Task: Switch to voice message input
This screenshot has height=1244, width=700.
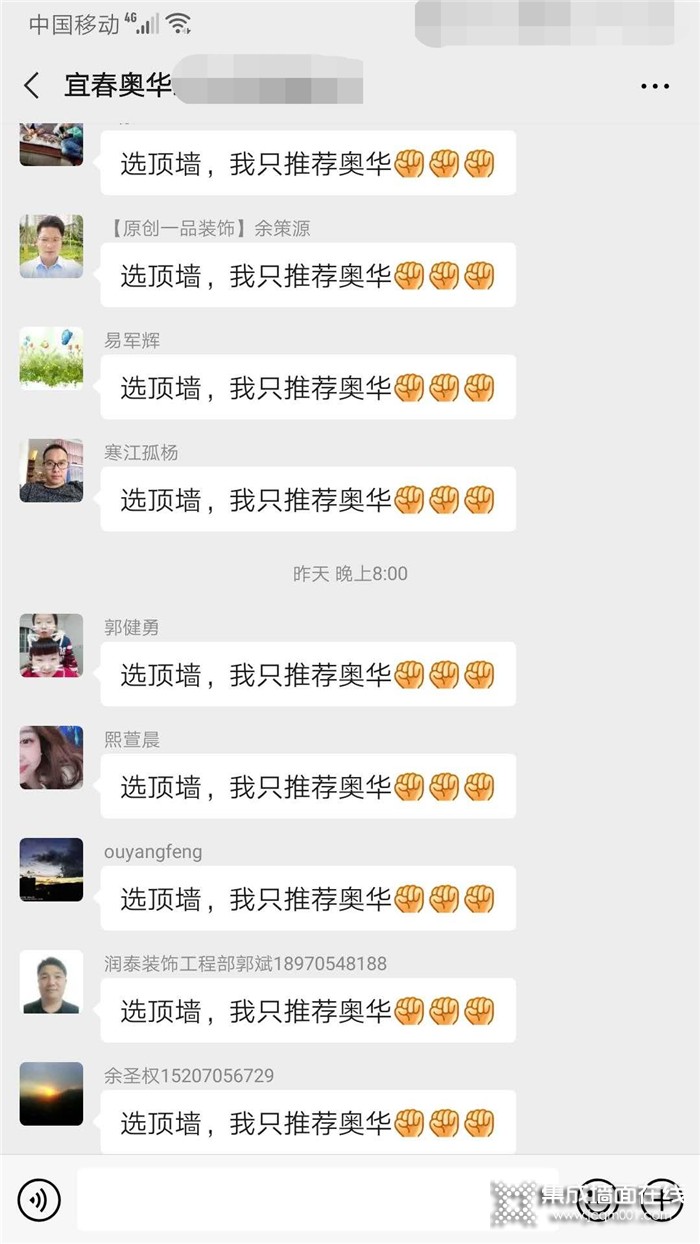Action: [39, 1199]
